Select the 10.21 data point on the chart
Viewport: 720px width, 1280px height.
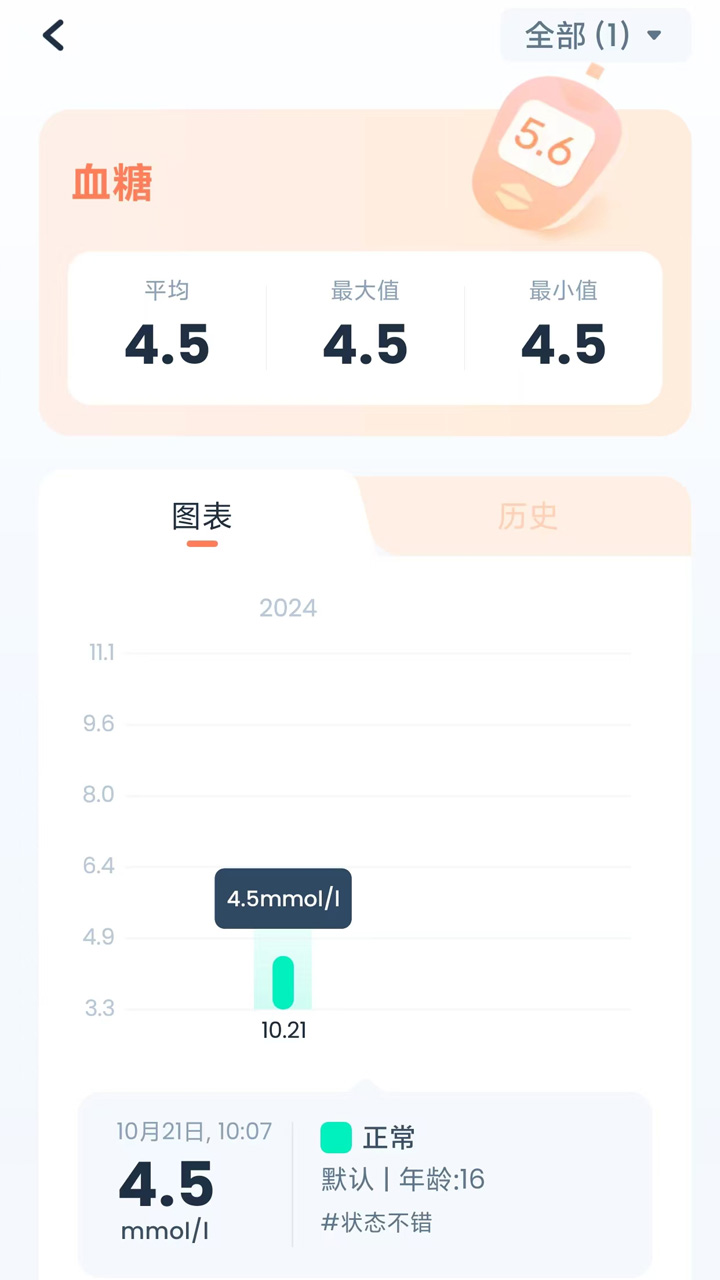[283, 1030]
